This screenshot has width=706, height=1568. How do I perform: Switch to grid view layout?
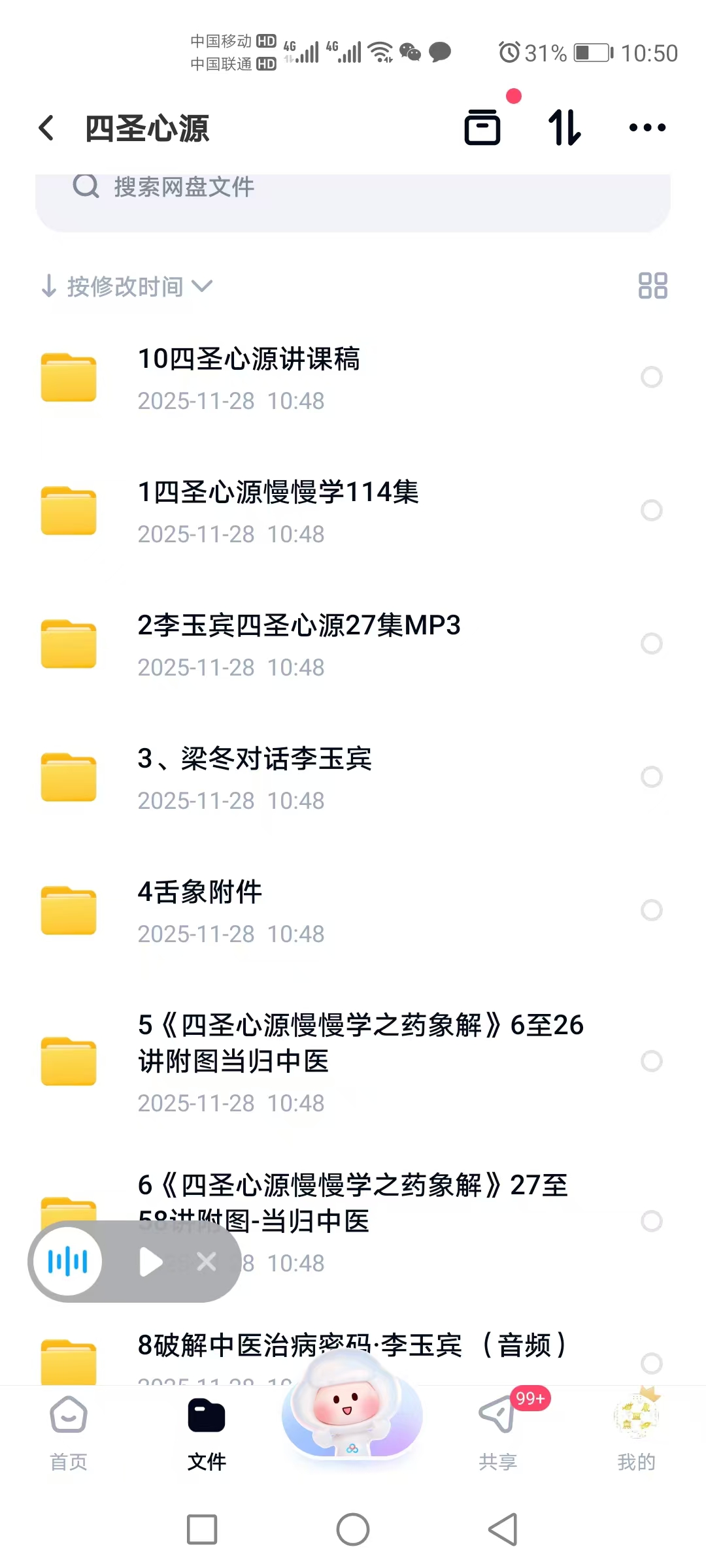click(652, 286)
